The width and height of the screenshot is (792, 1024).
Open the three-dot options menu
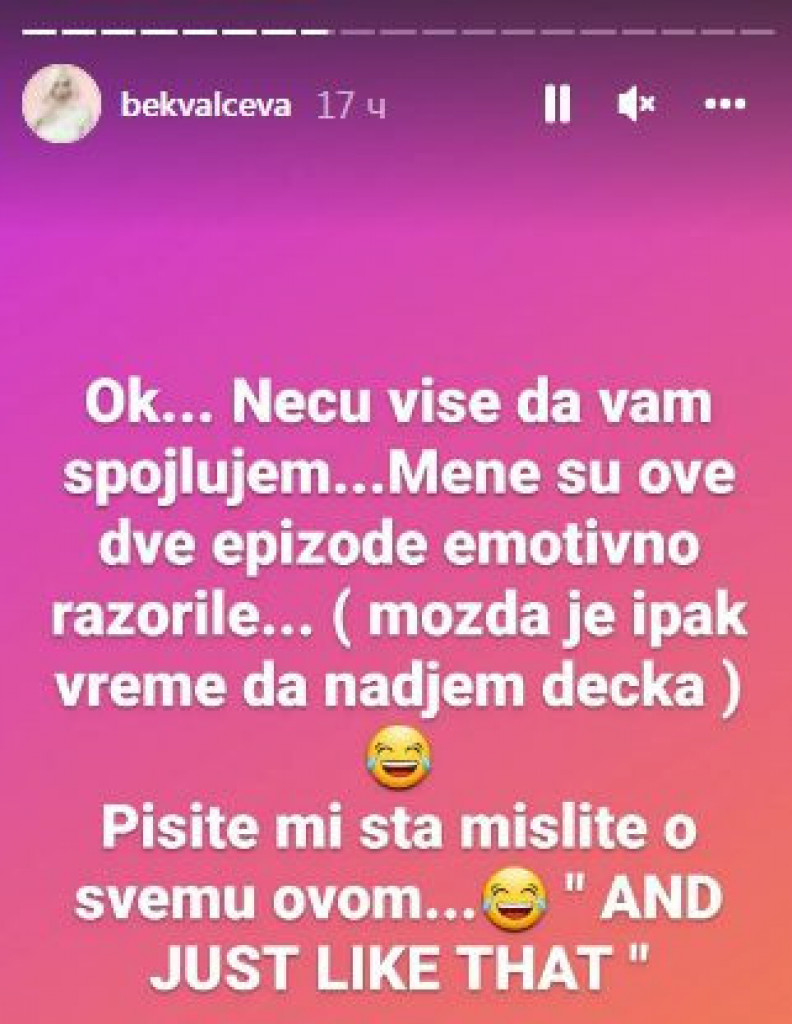coord(726,104)
